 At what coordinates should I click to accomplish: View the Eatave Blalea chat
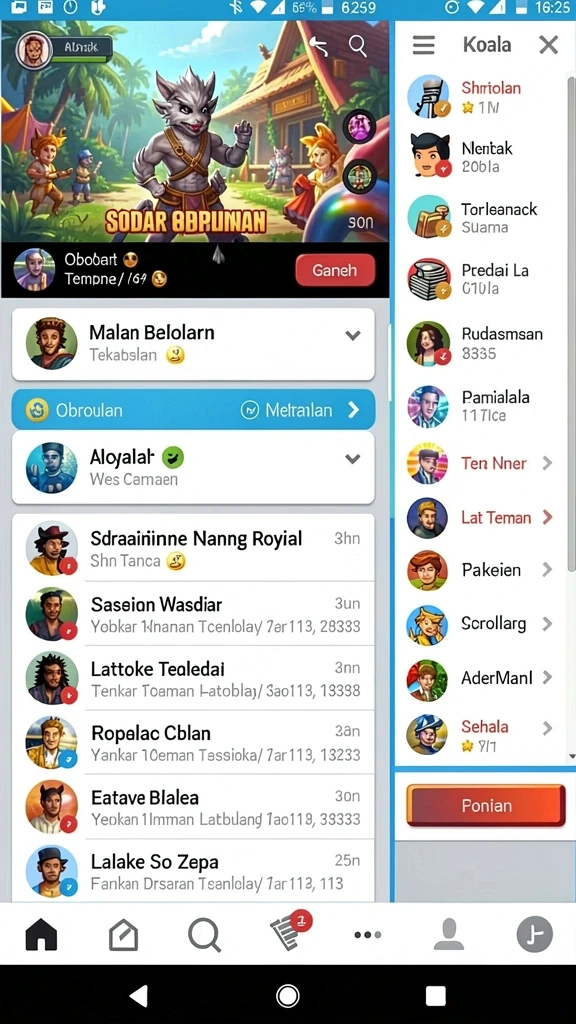(x=193, y=806)
